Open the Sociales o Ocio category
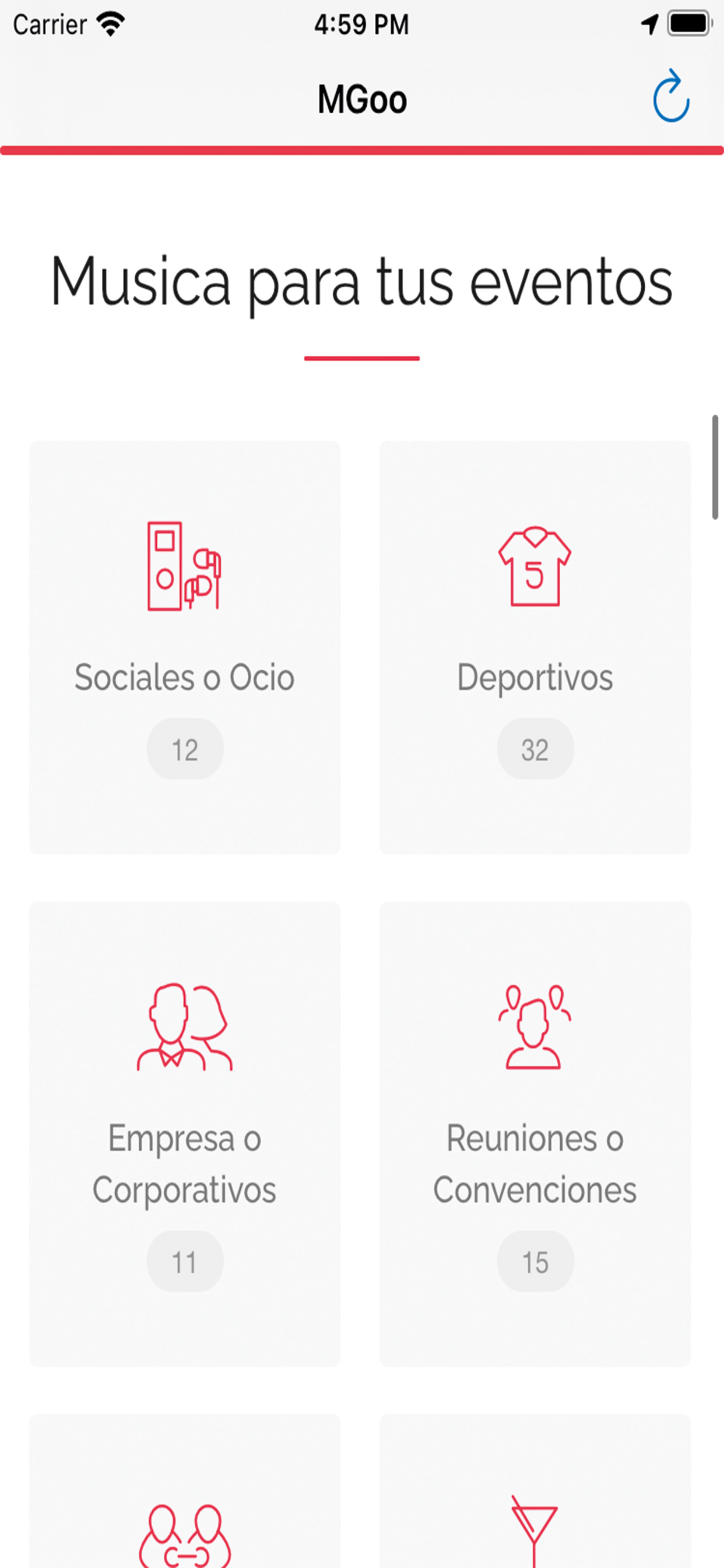The width and height of the screenshot is (724, 1568). click(185, 647)
